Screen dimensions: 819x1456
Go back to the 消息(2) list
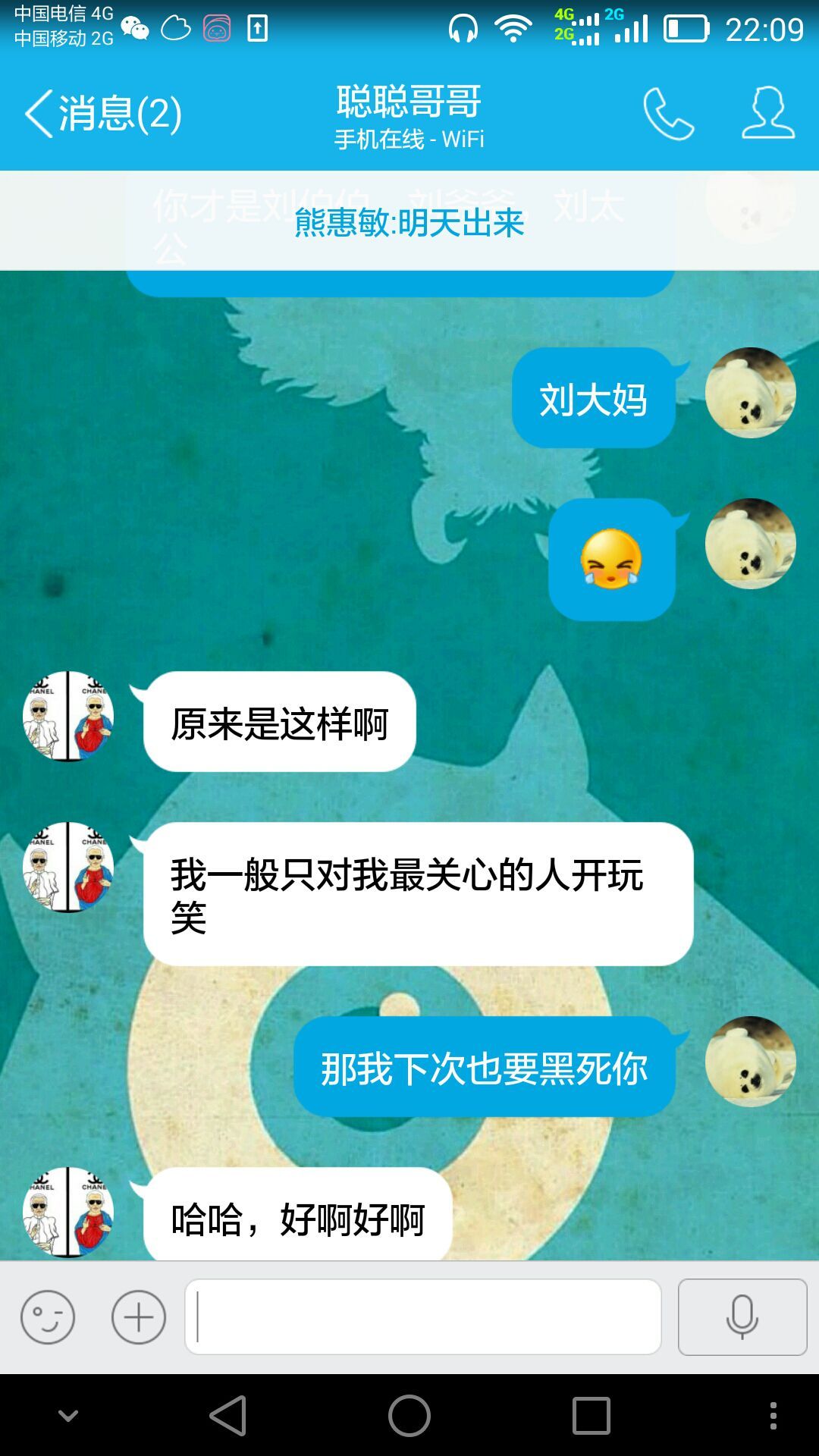coord(102,114)
